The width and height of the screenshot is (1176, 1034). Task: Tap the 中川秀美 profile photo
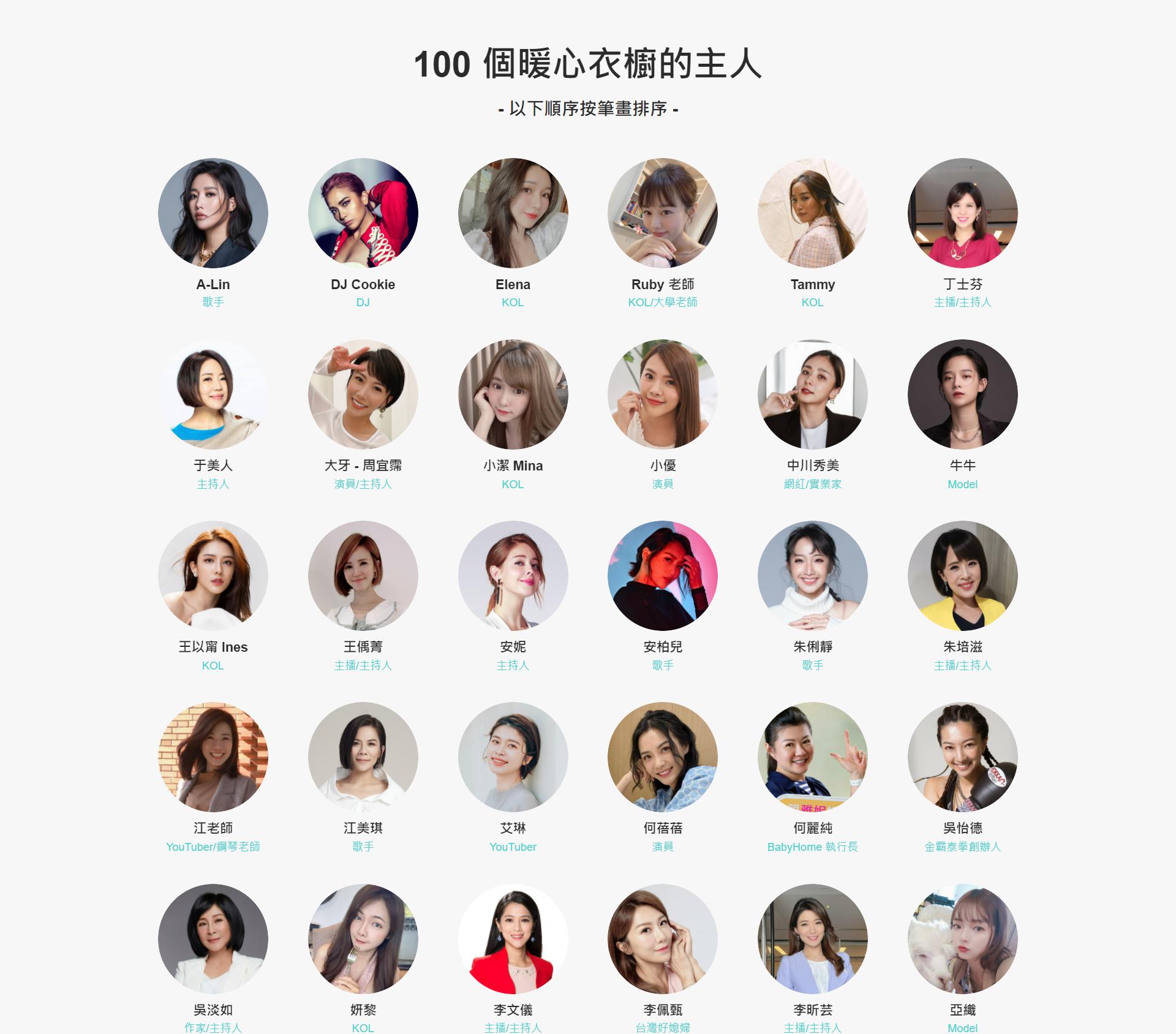click(x=812, y=394)
